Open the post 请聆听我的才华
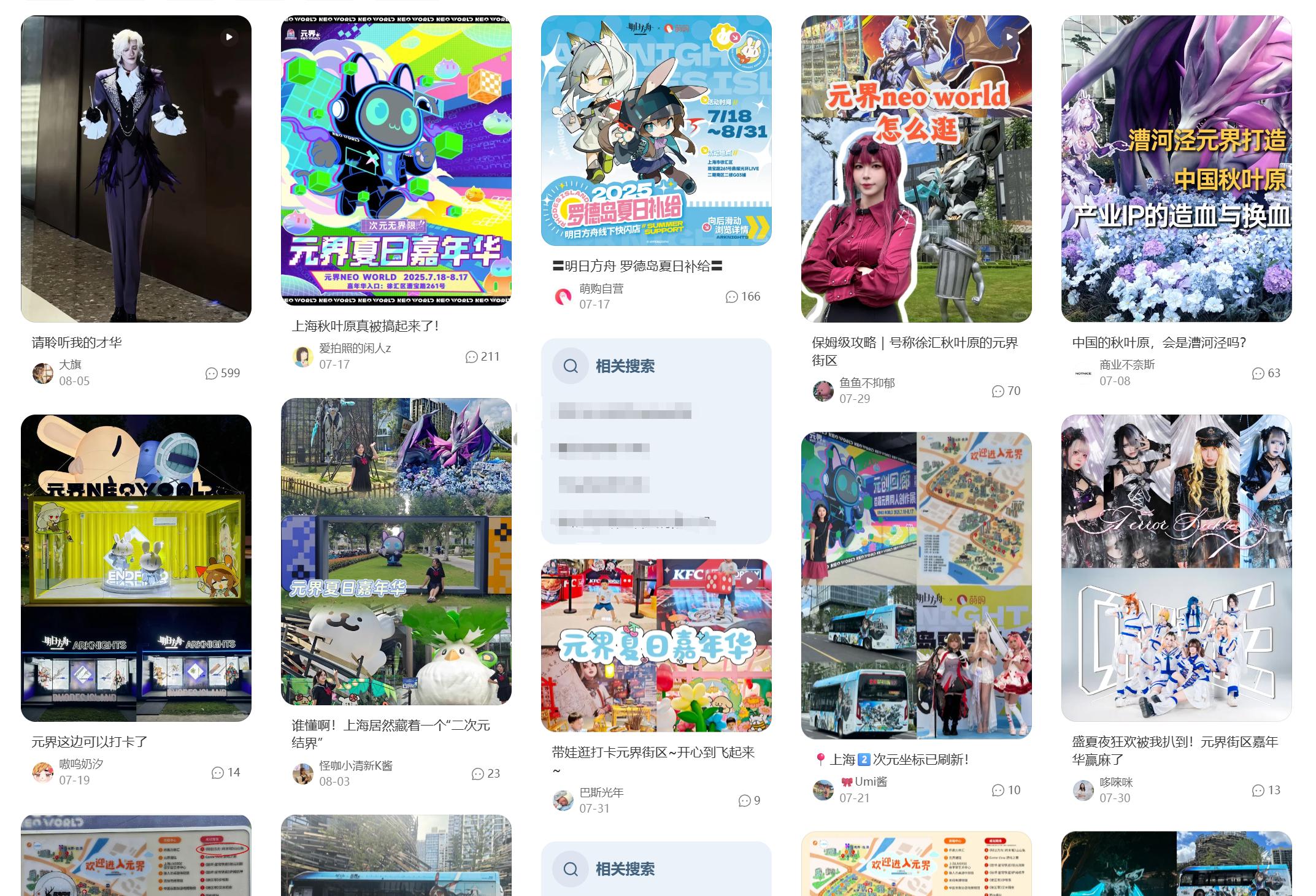 [x=136, y=169]
